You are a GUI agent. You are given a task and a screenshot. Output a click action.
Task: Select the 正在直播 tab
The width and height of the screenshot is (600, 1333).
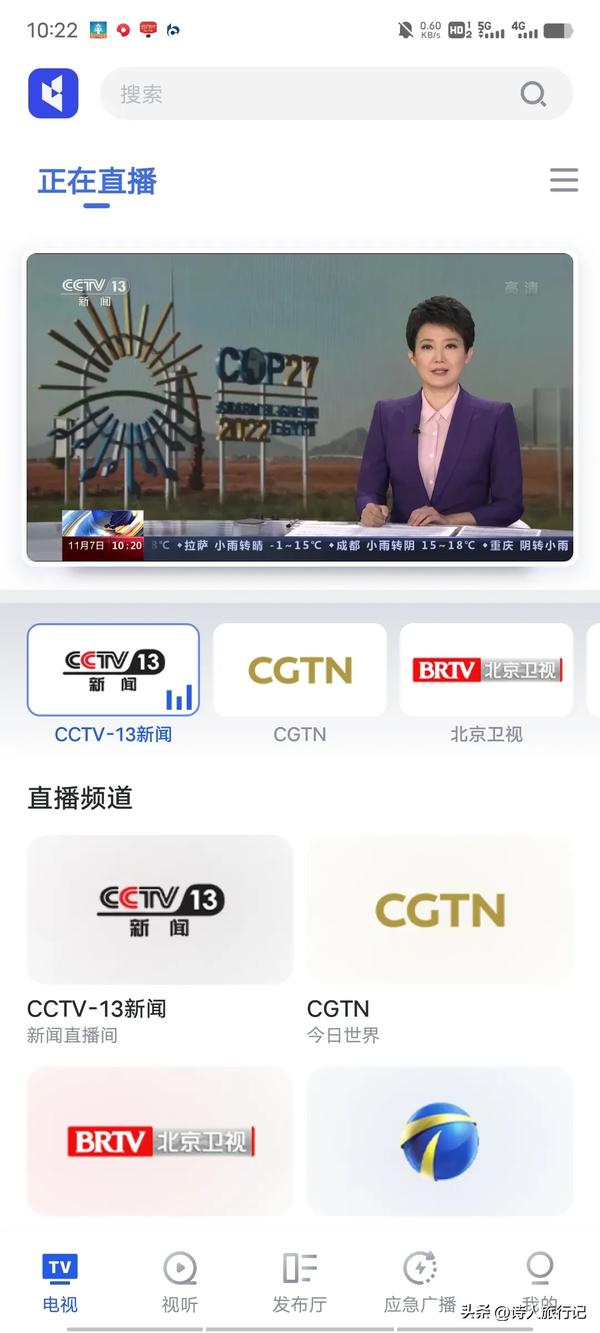[97, 181]
